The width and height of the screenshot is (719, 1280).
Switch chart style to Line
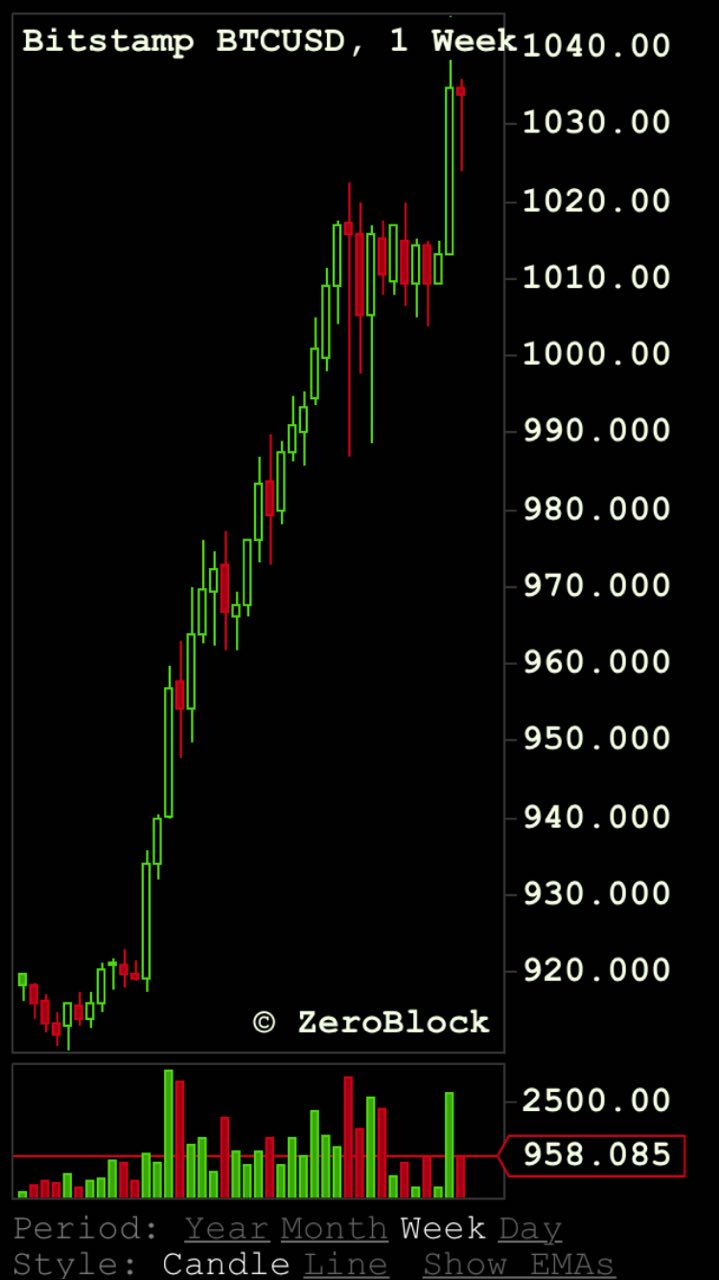(x=346, y=1264)
